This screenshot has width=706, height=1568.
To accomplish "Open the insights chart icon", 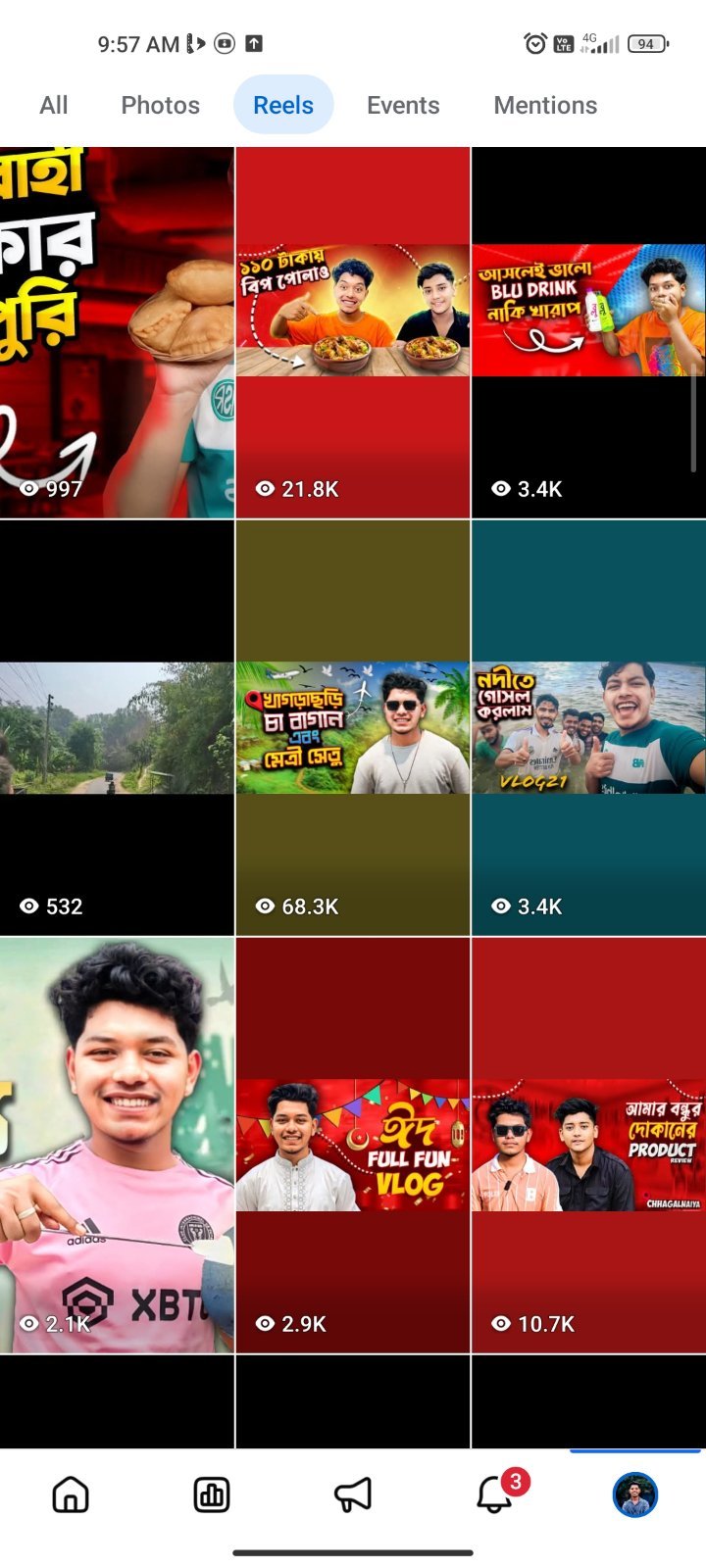I will click(x=212, y=1494).
